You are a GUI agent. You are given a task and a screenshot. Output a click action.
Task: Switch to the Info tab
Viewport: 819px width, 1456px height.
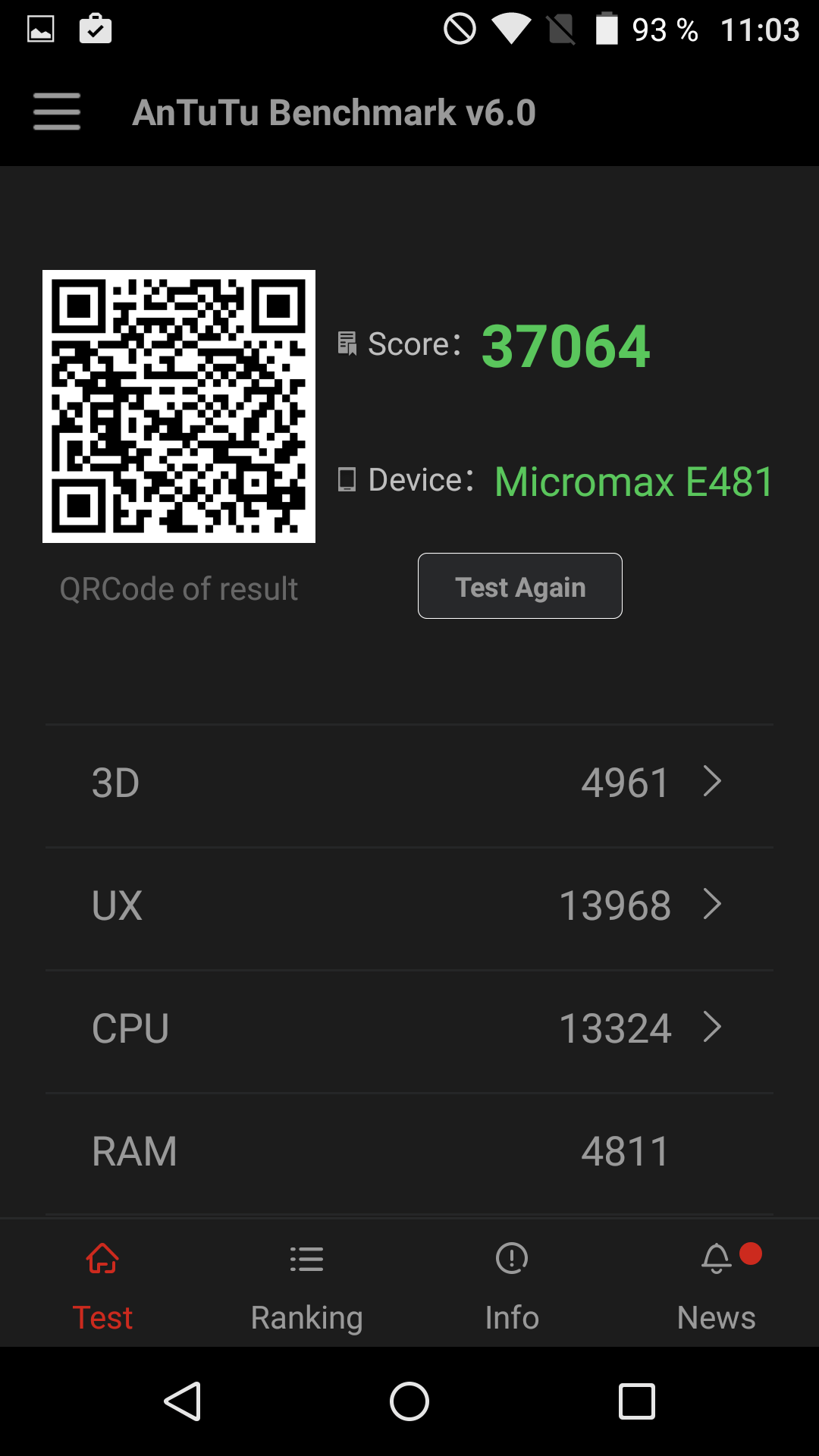pyautogui.click(x=512, y=1285)
